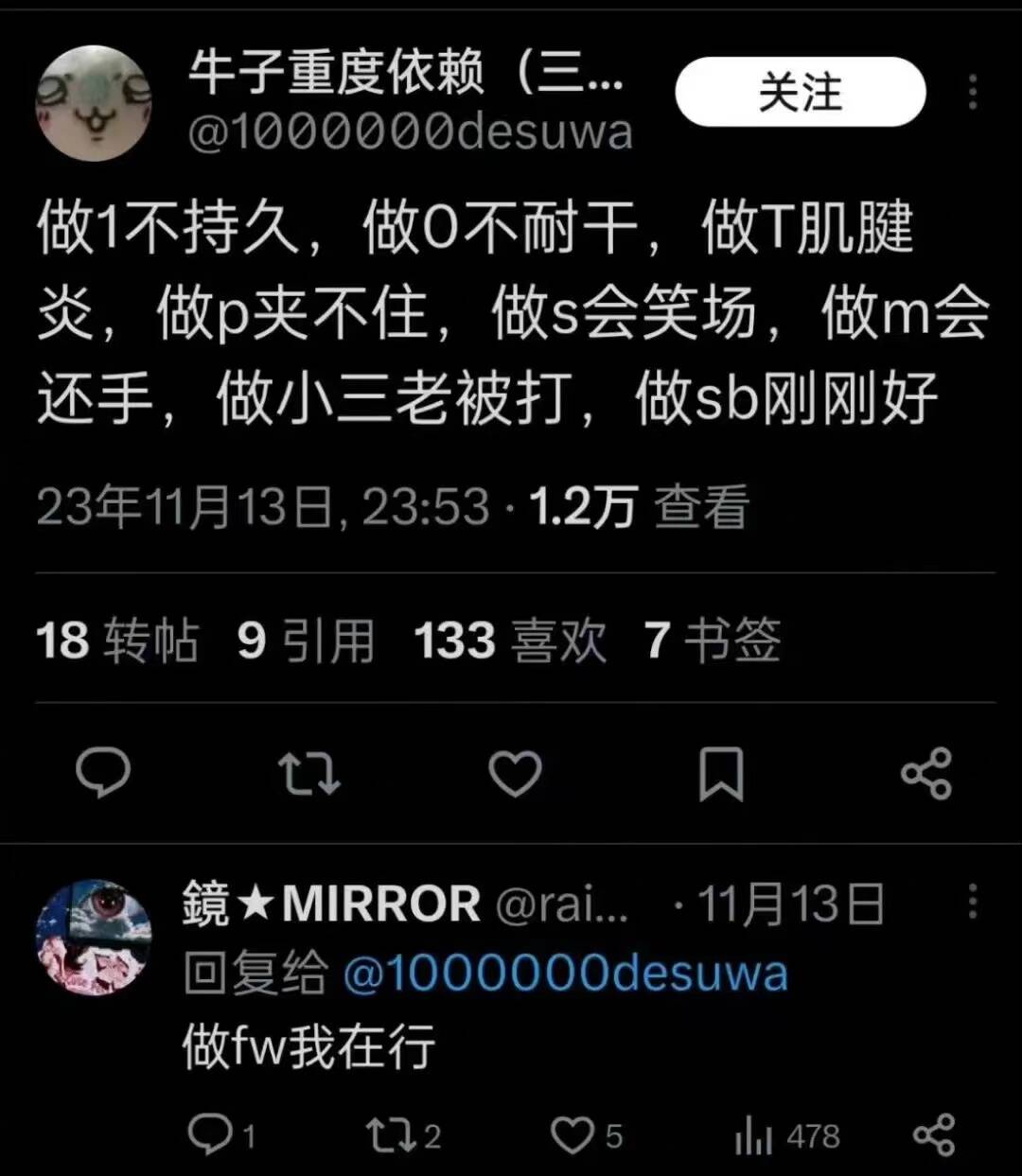The image size is (1022, 1176).
Task: View the 133 喜欢 likes list
Action: 510,640
